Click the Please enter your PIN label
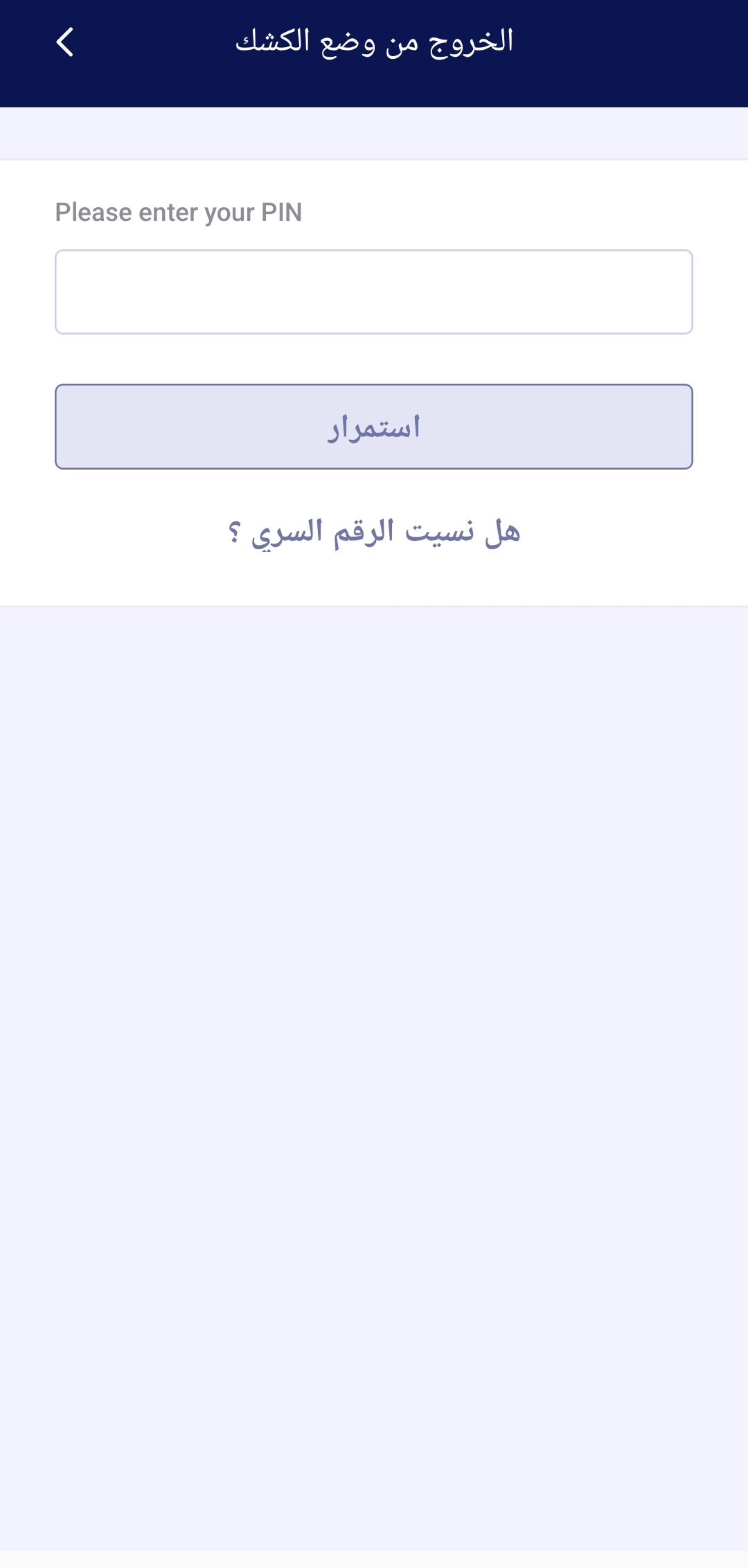 [179, 213]
